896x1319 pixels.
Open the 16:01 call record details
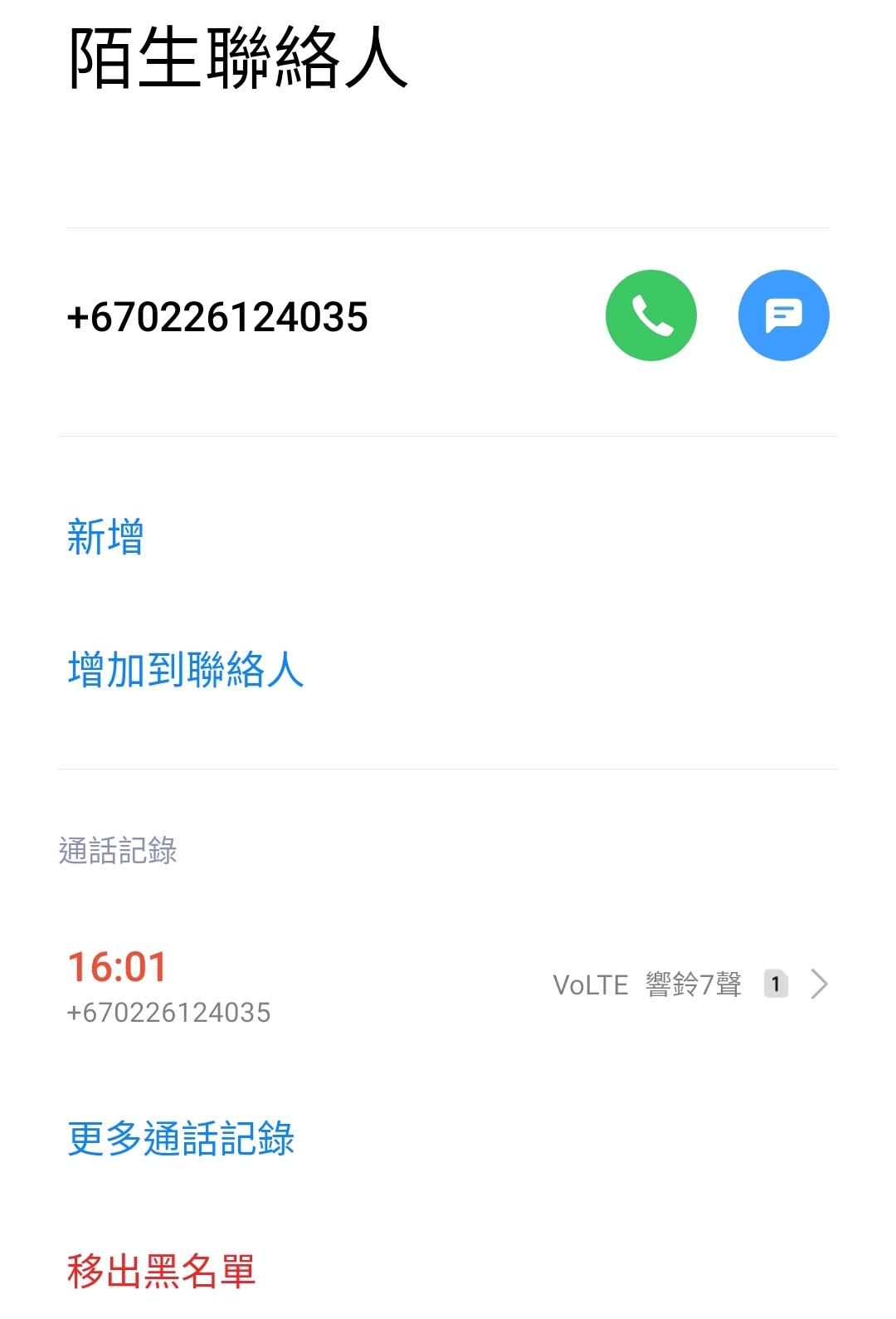click(448, 985)
